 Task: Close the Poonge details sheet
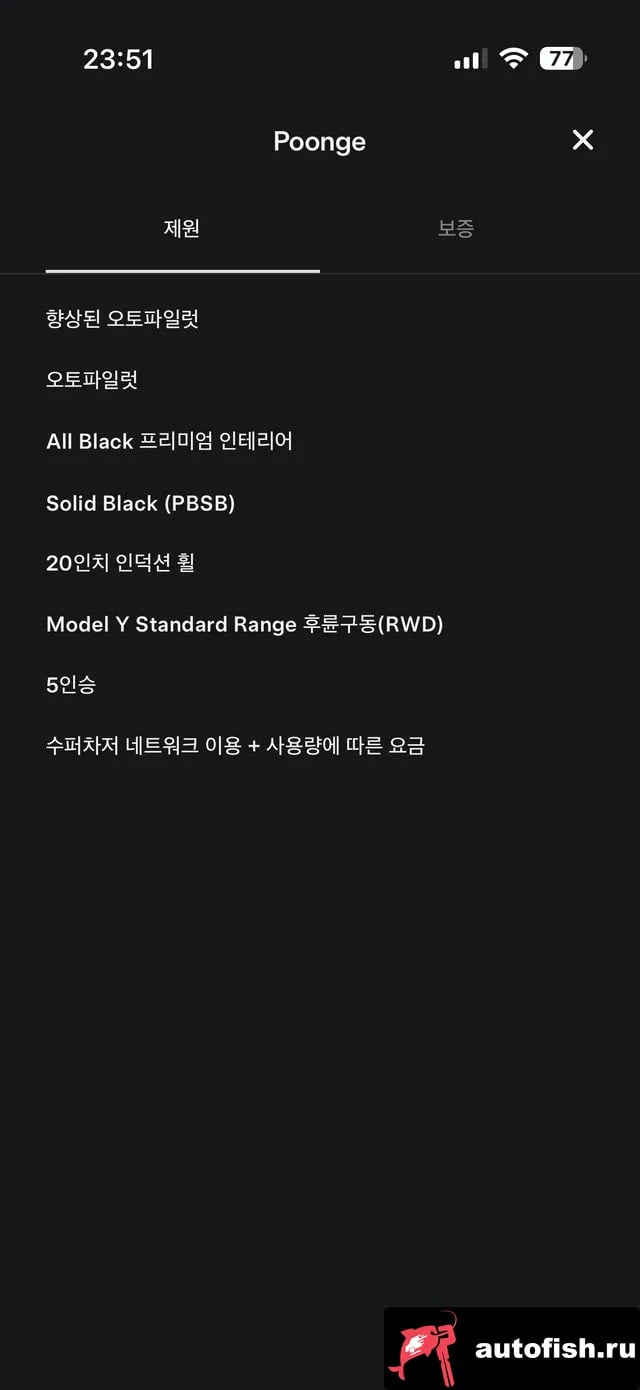582,140
